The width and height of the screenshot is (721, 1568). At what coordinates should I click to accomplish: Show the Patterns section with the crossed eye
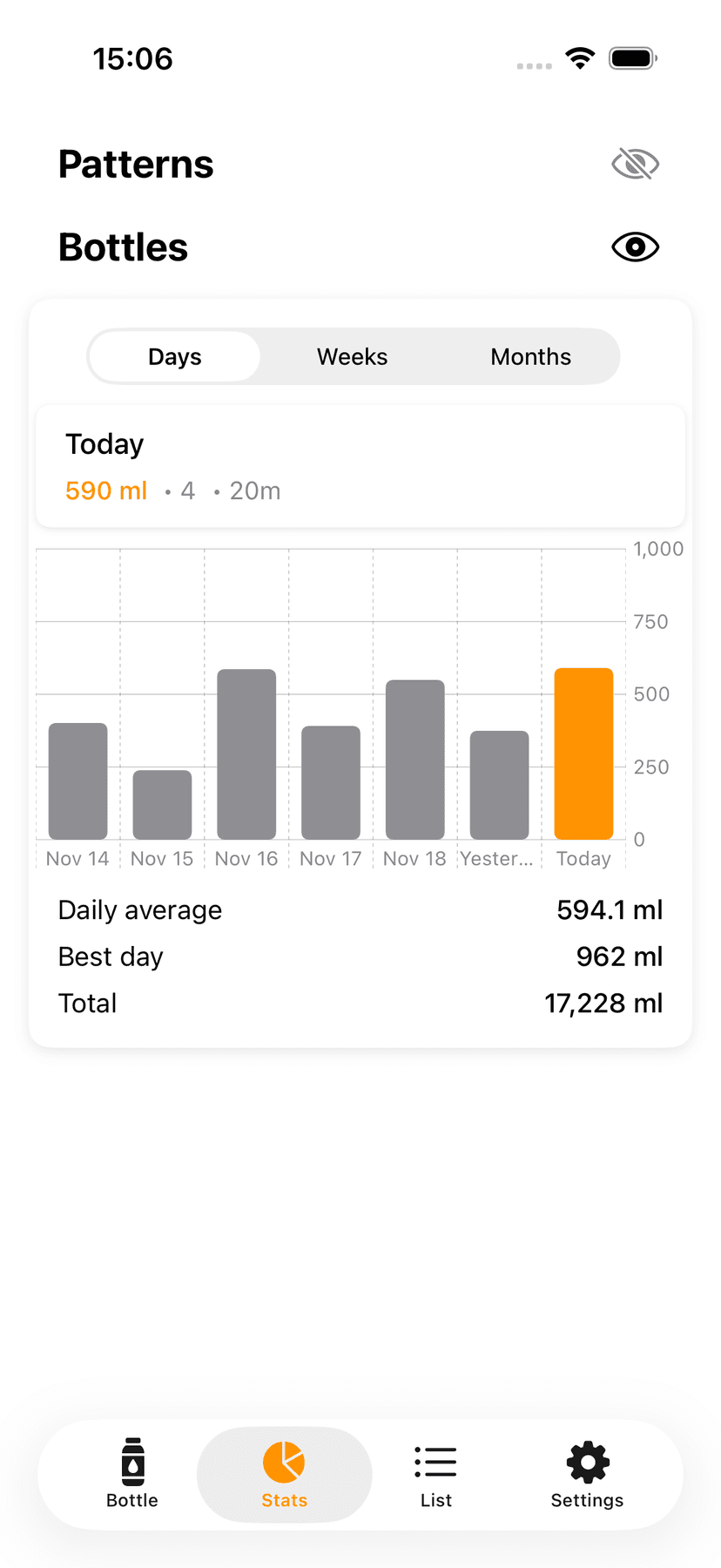pyautogui.click(x=635, y=163)
